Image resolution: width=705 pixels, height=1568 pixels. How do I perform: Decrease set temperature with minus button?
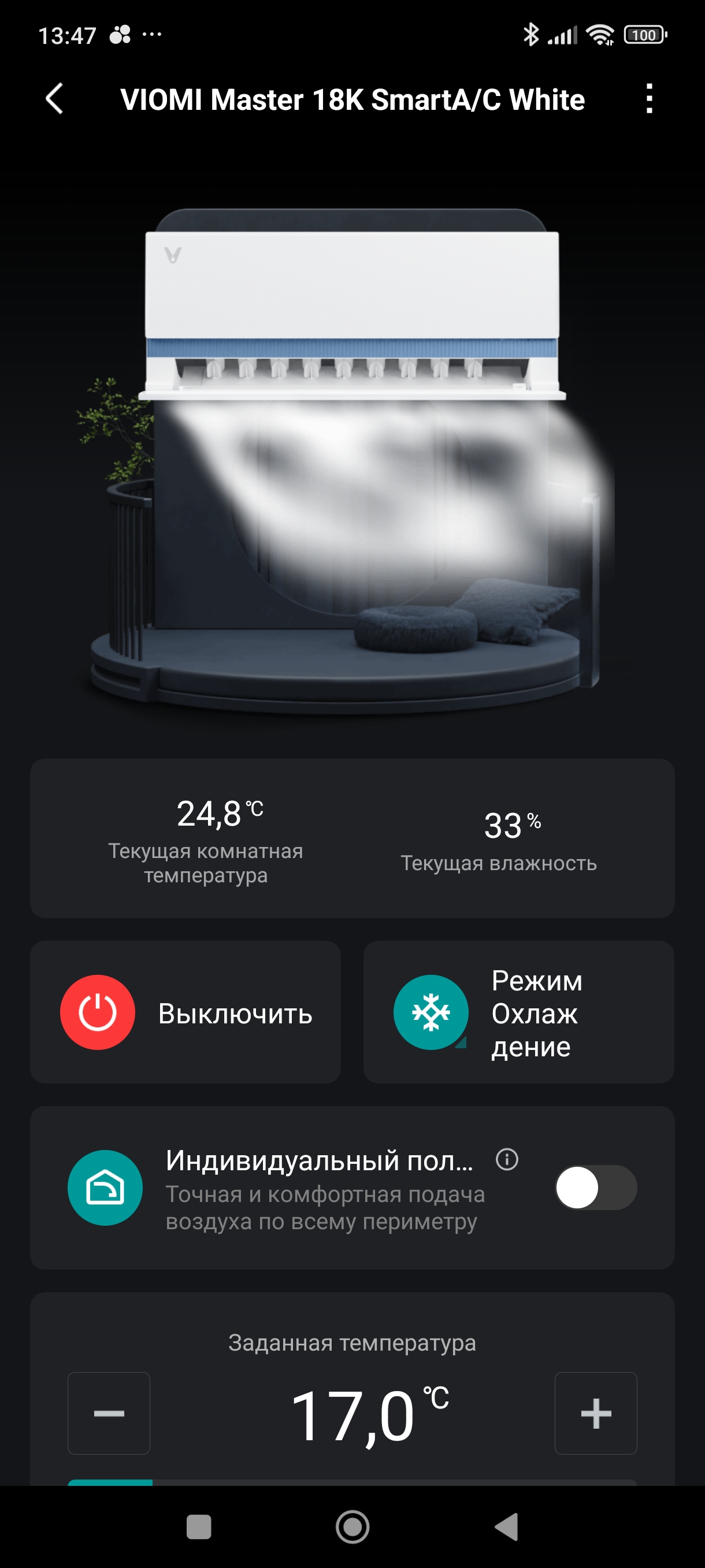(109, 1413)
